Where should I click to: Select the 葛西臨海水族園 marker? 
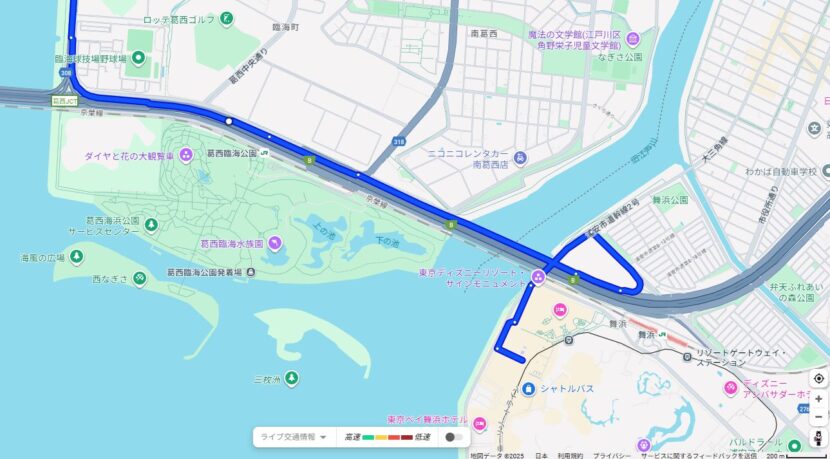274,242
